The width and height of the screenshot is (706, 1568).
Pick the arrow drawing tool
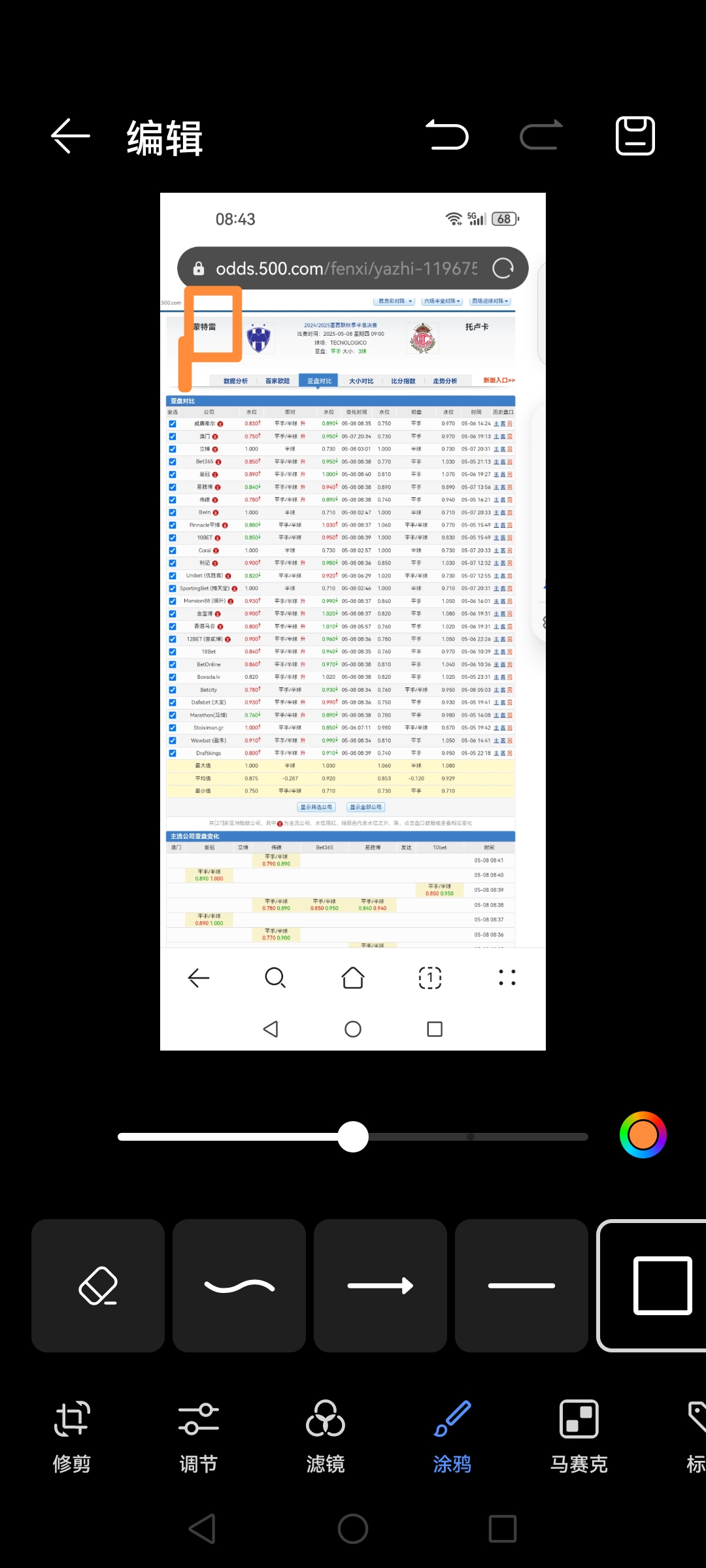[380, 1285]
